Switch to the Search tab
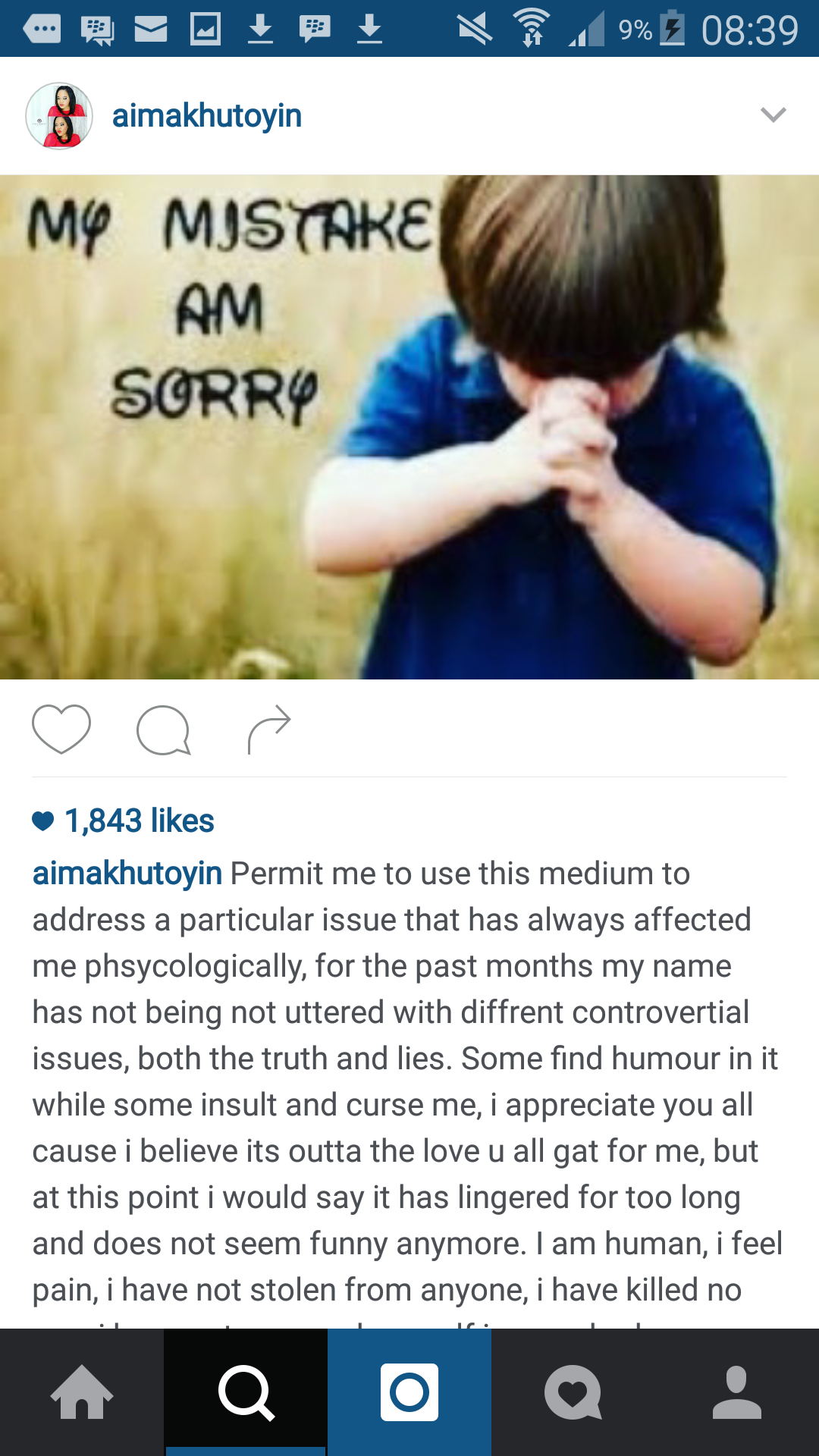The height and width of the screenshot is (1456, 819). coord(246,1392)
